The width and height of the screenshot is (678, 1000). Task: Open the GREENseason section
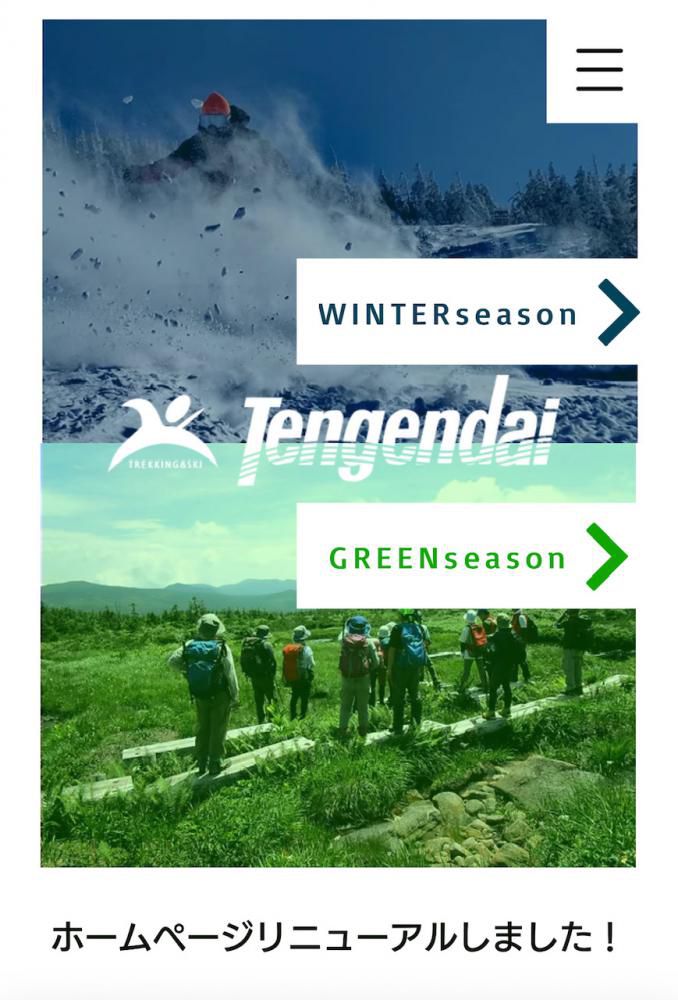[x=467, y=556]
